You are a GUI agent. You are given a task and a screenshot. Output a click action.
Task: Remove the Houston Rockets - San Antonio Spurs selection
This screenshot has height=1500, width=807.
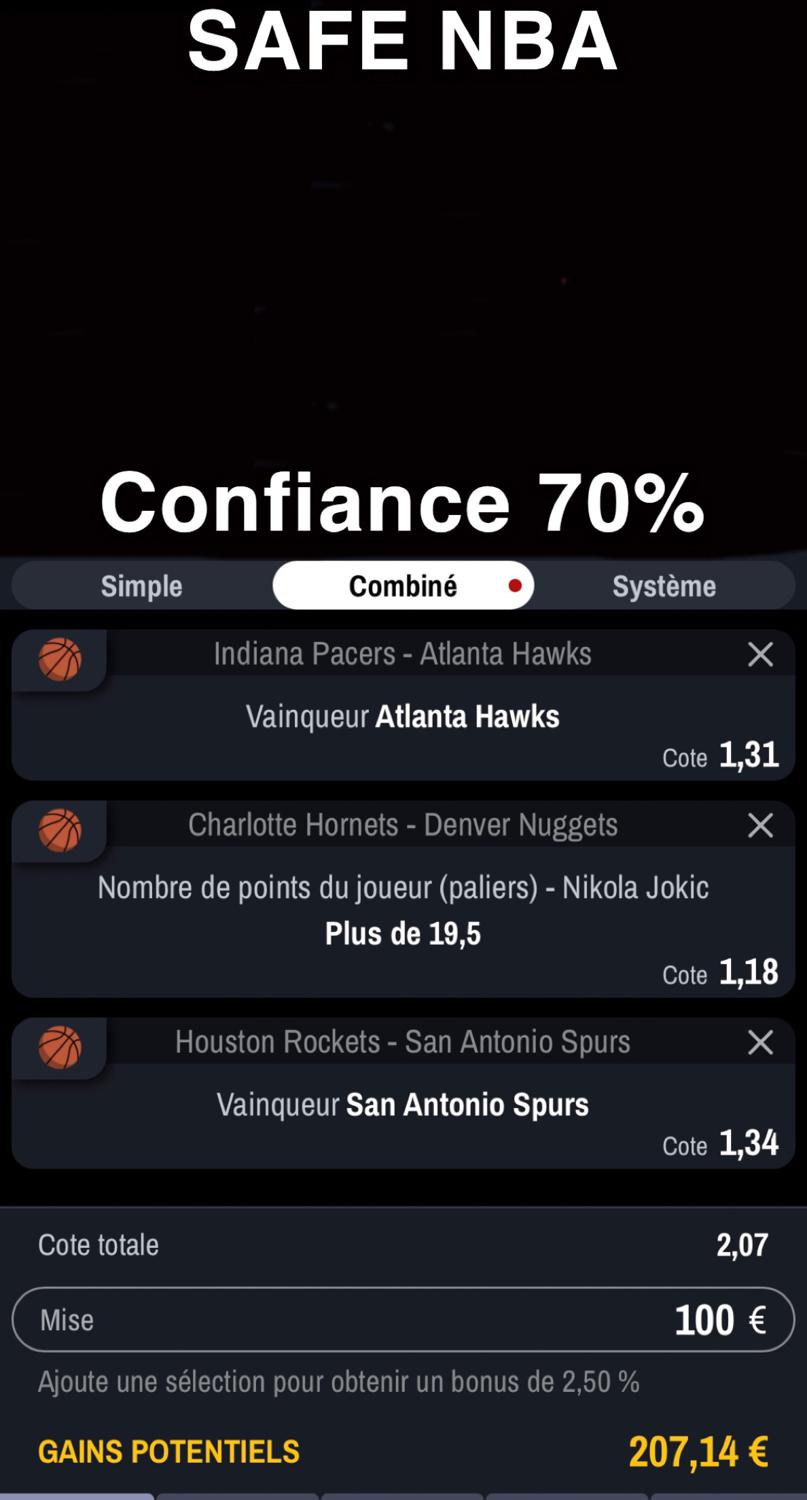(760, 1043)
